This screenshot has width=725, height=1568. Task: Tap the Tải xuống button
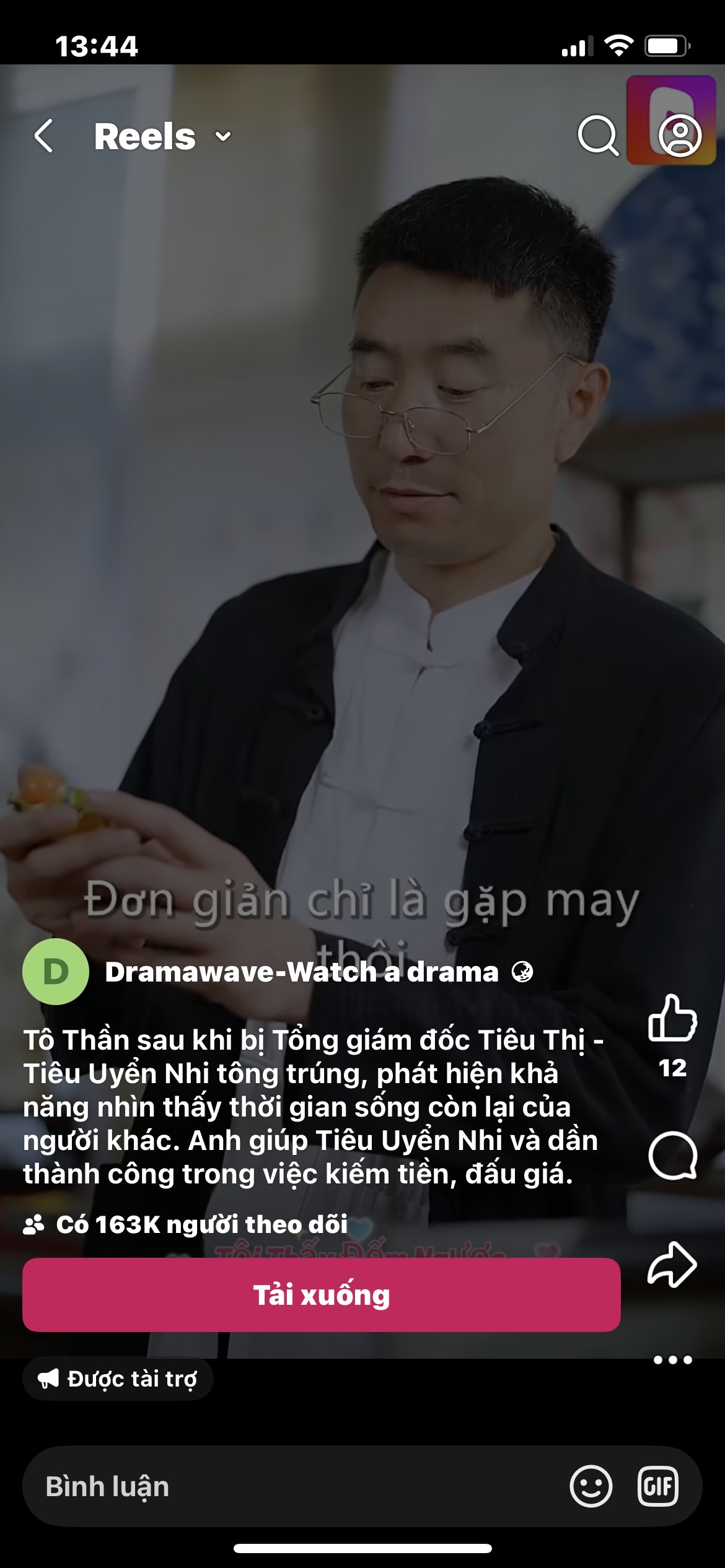(321, 1295)
